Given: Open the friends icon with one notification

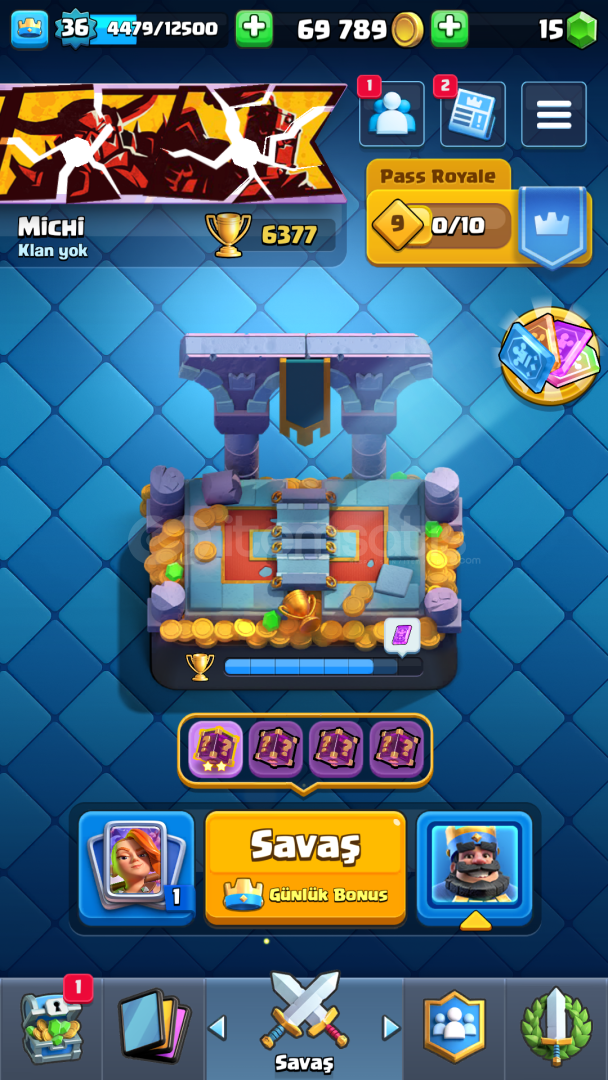Looking at the screenshot, I should [391, 114].
